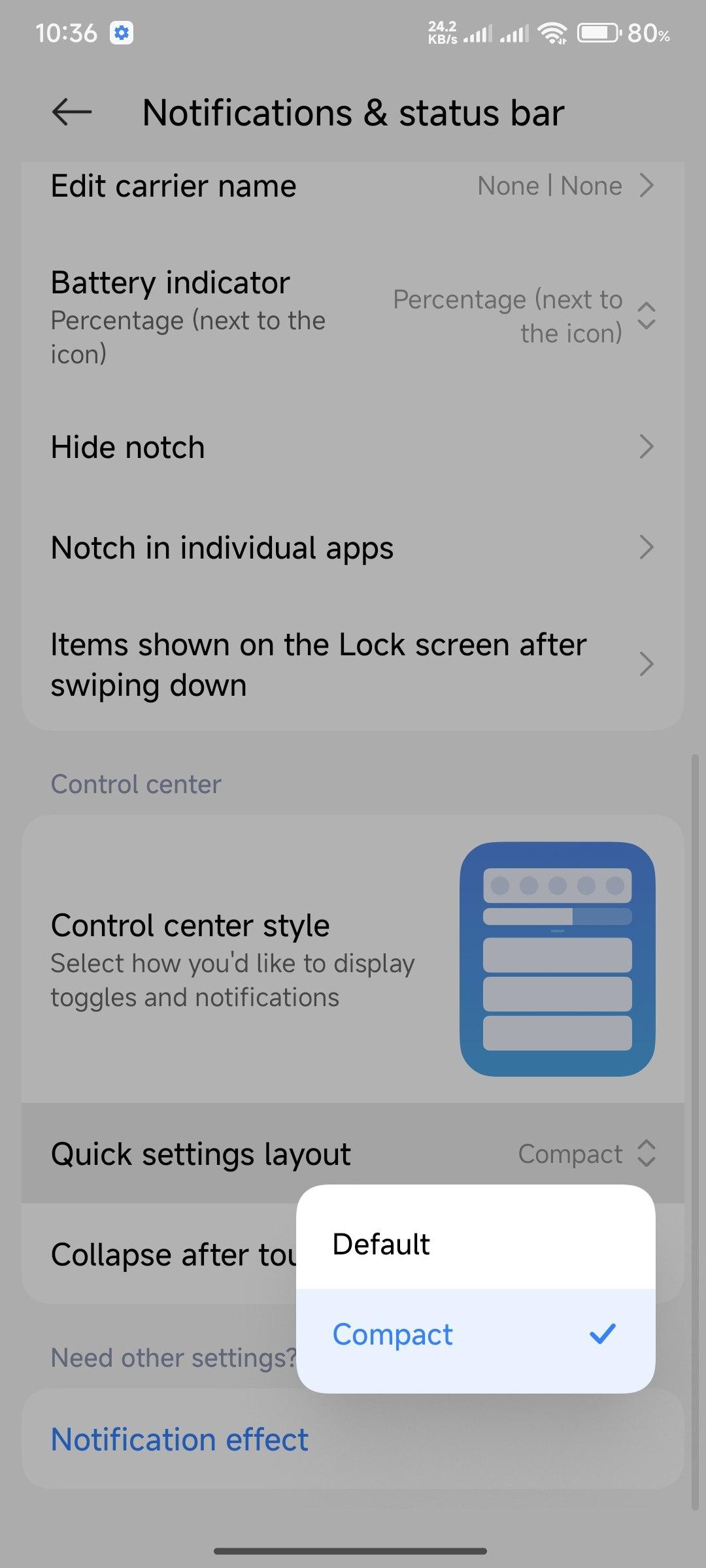The image size is (706, 1568).
Task: Select the Default layout option
Action: pos(475,1243)
